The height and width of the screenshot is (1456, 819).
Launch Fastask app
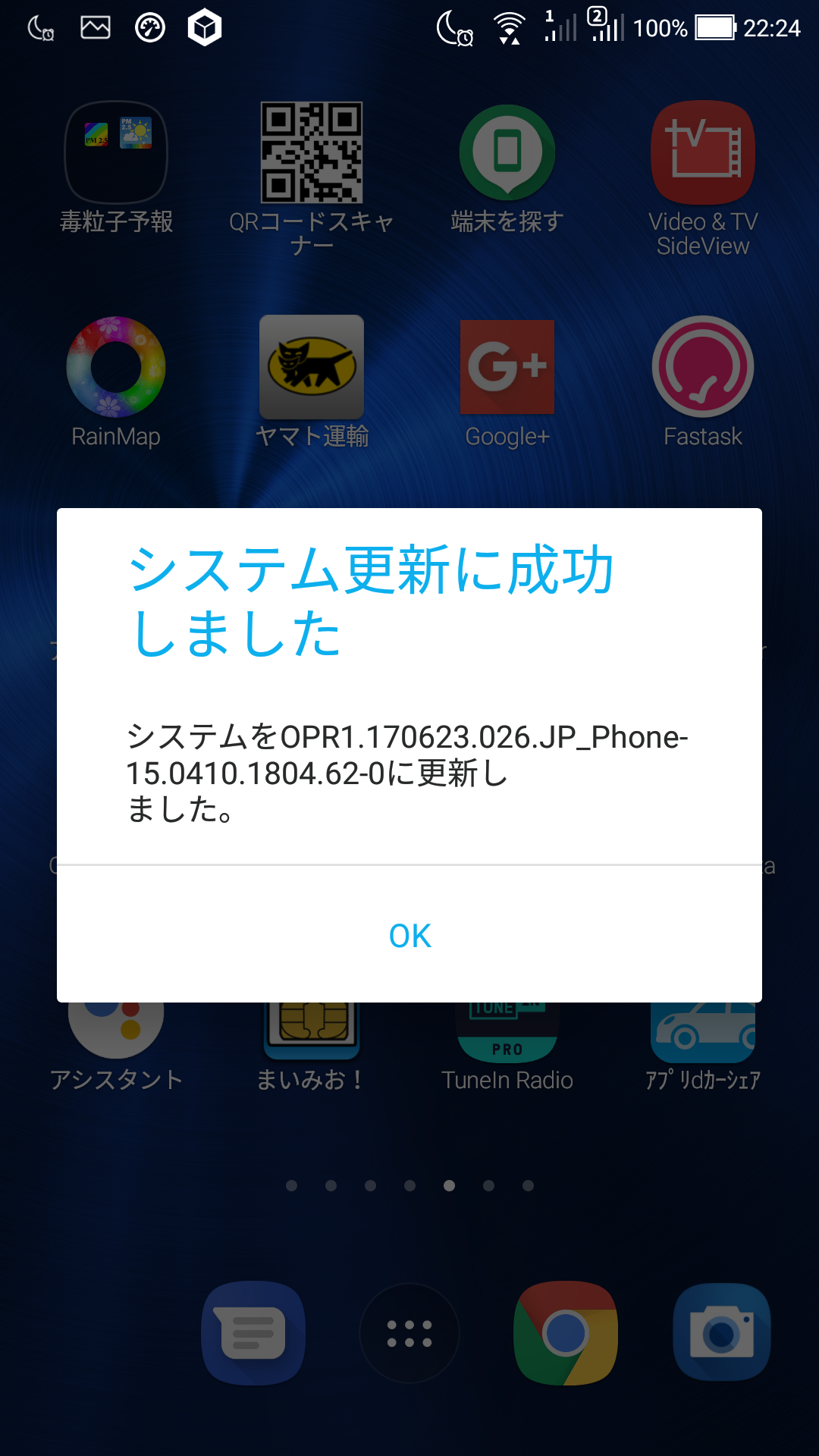[x=703, y=368]
